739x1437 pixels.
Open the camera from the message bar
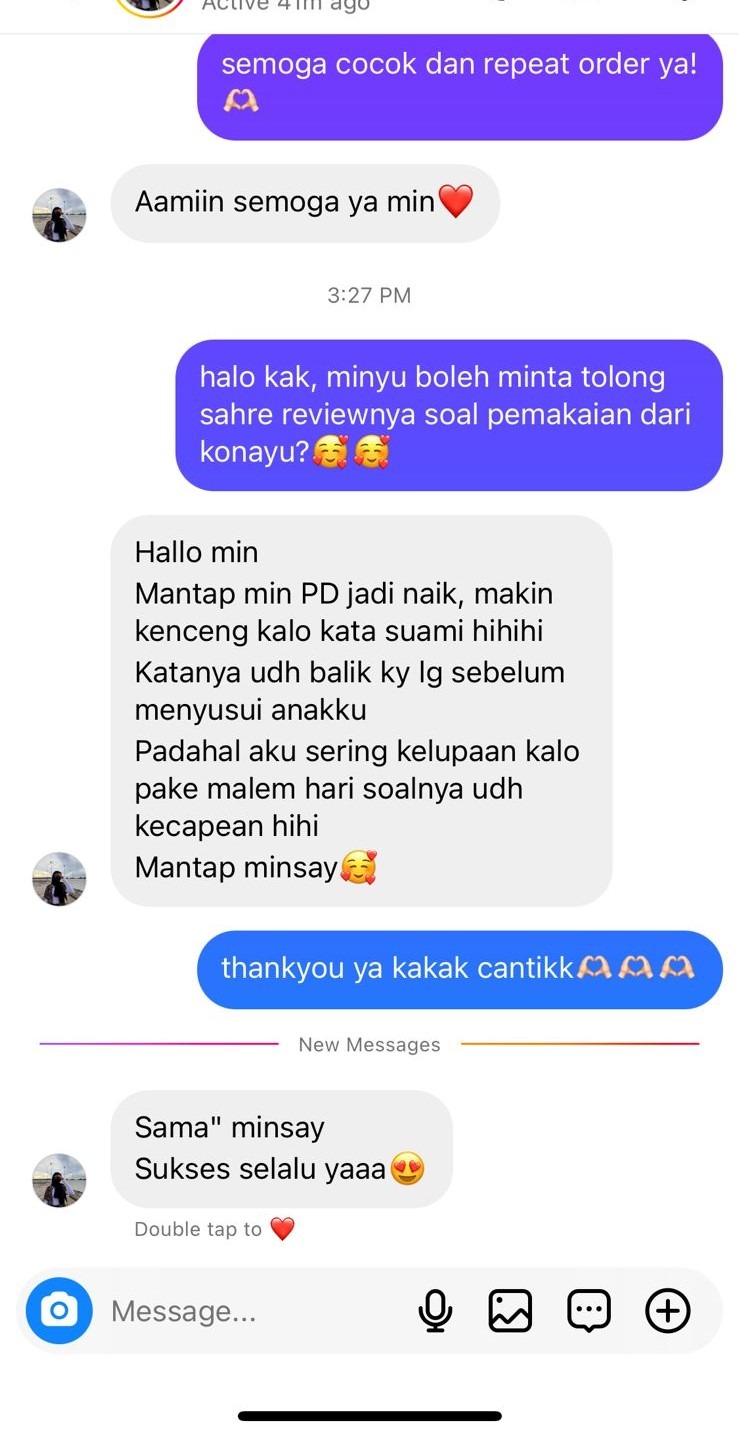coord(59,1310)
